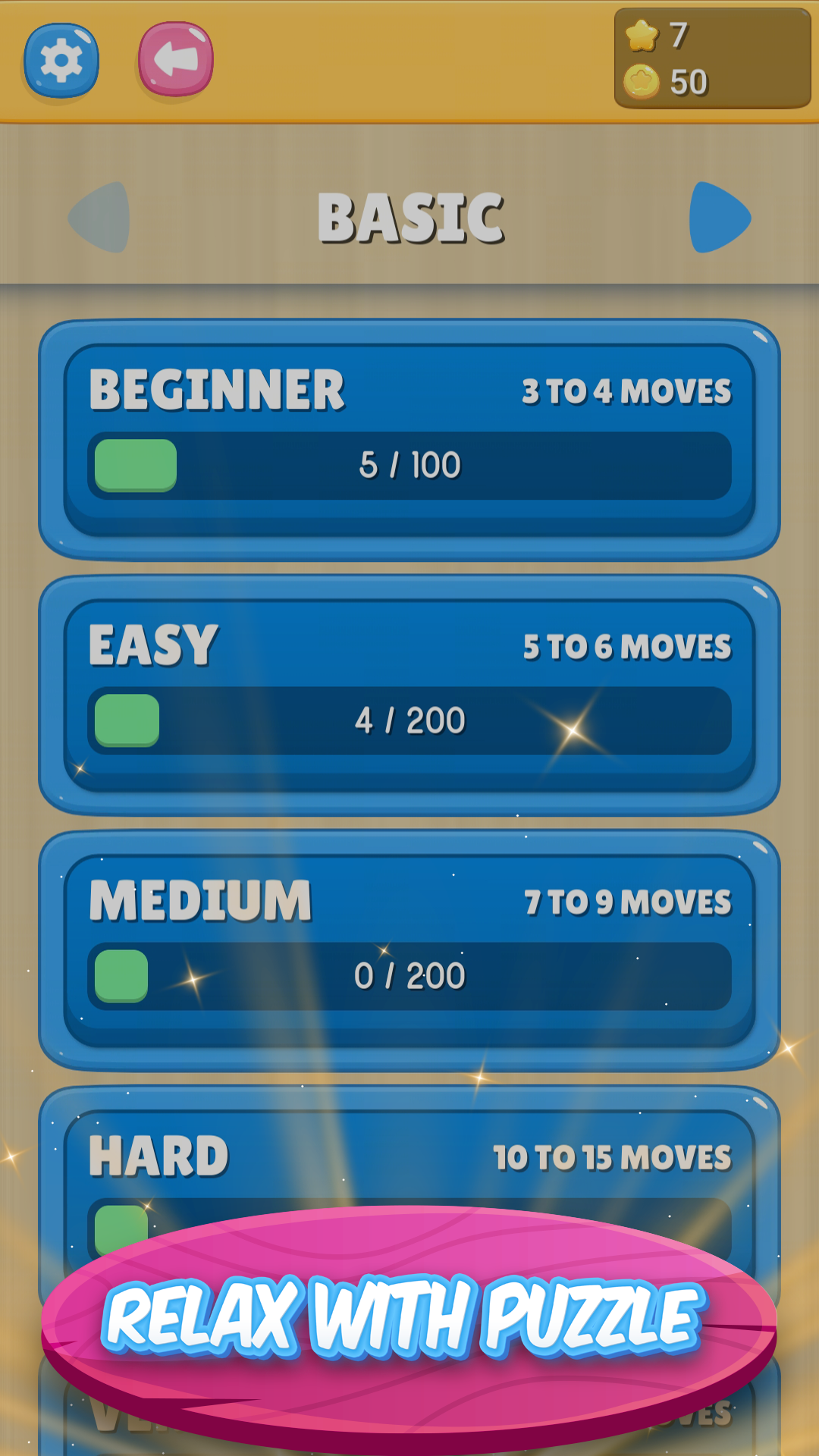Click the star counter showing 7
Viewport: 819px width, 1456px height.
pyautogui.click(x=679, y=34)
